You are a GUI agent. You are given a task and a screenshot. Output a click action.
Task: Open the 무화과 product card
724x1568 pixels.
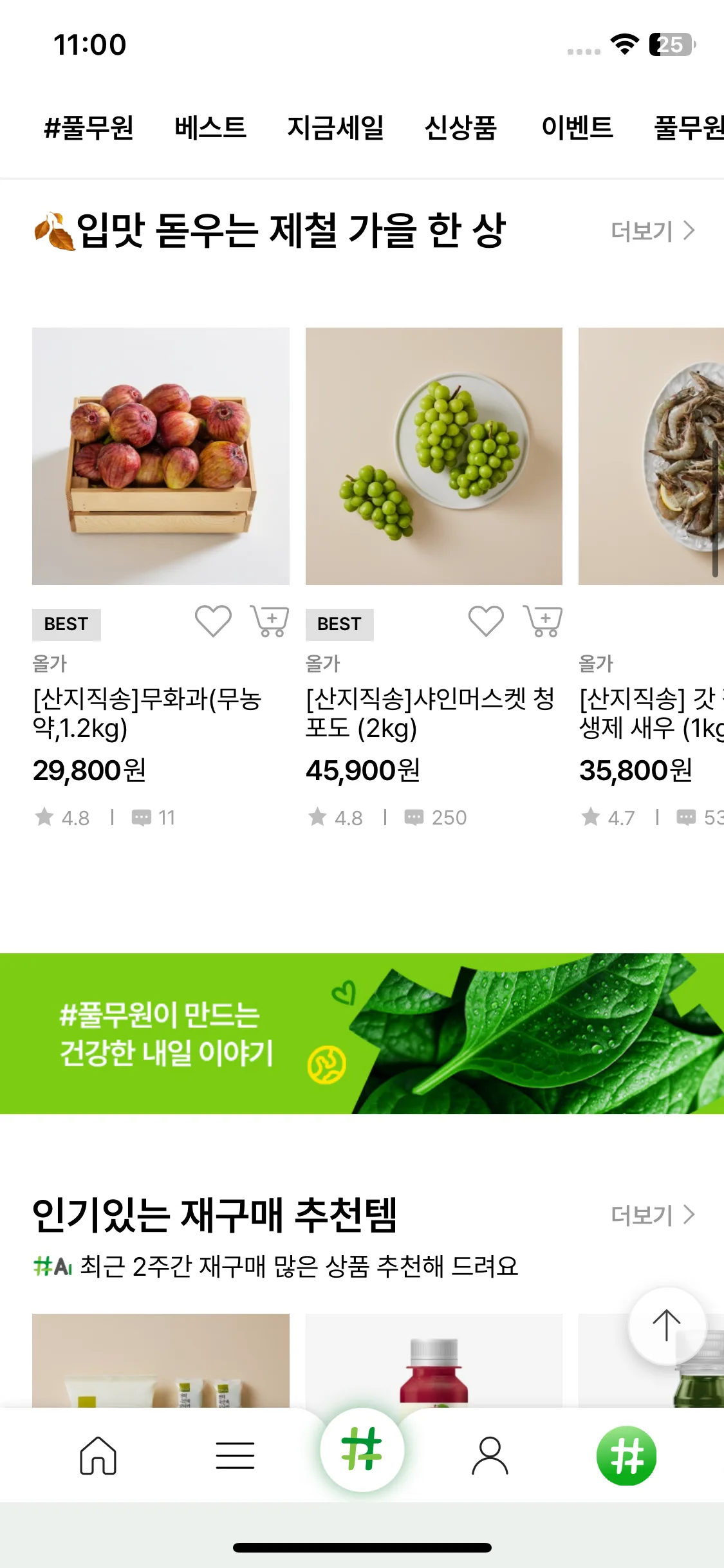point(161,456)
